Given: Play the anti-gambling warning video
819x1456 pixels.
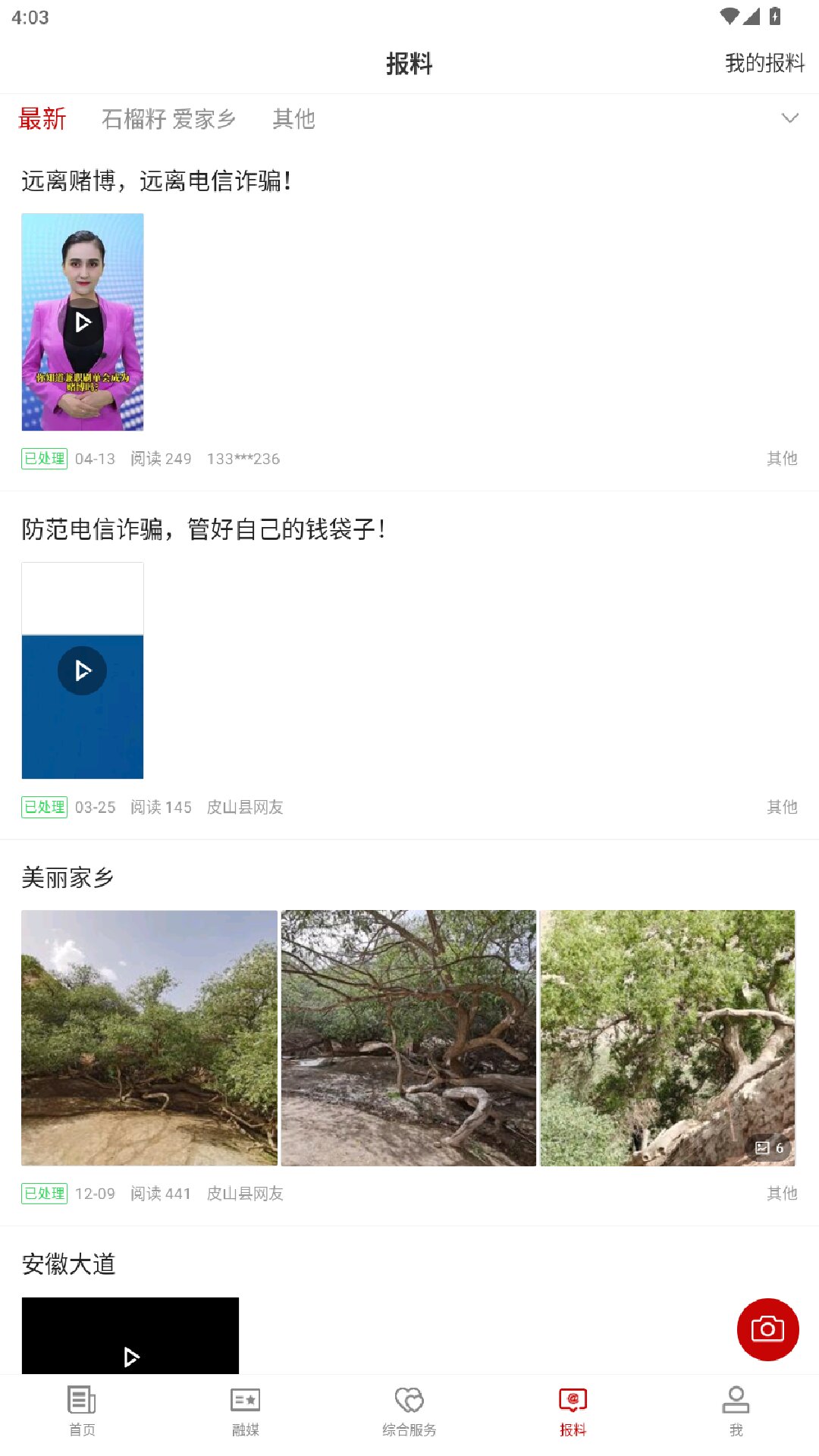Looking at the screenshot, I should [82, 322].
